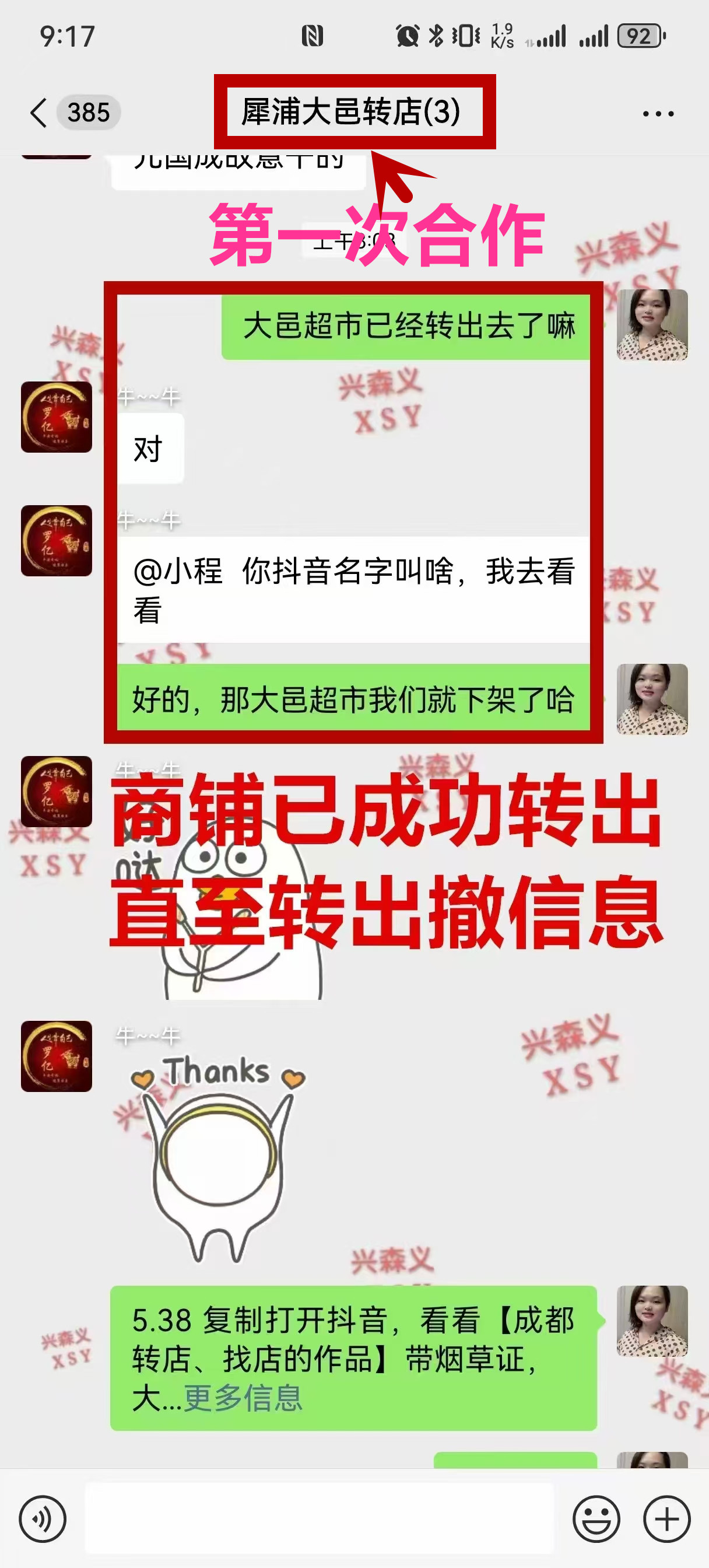Viewport: 709px width, 1568px height.
Task: Expand 更多信息 in the Douyin message
Action: pyautogui.click(x=242, y=1398)
